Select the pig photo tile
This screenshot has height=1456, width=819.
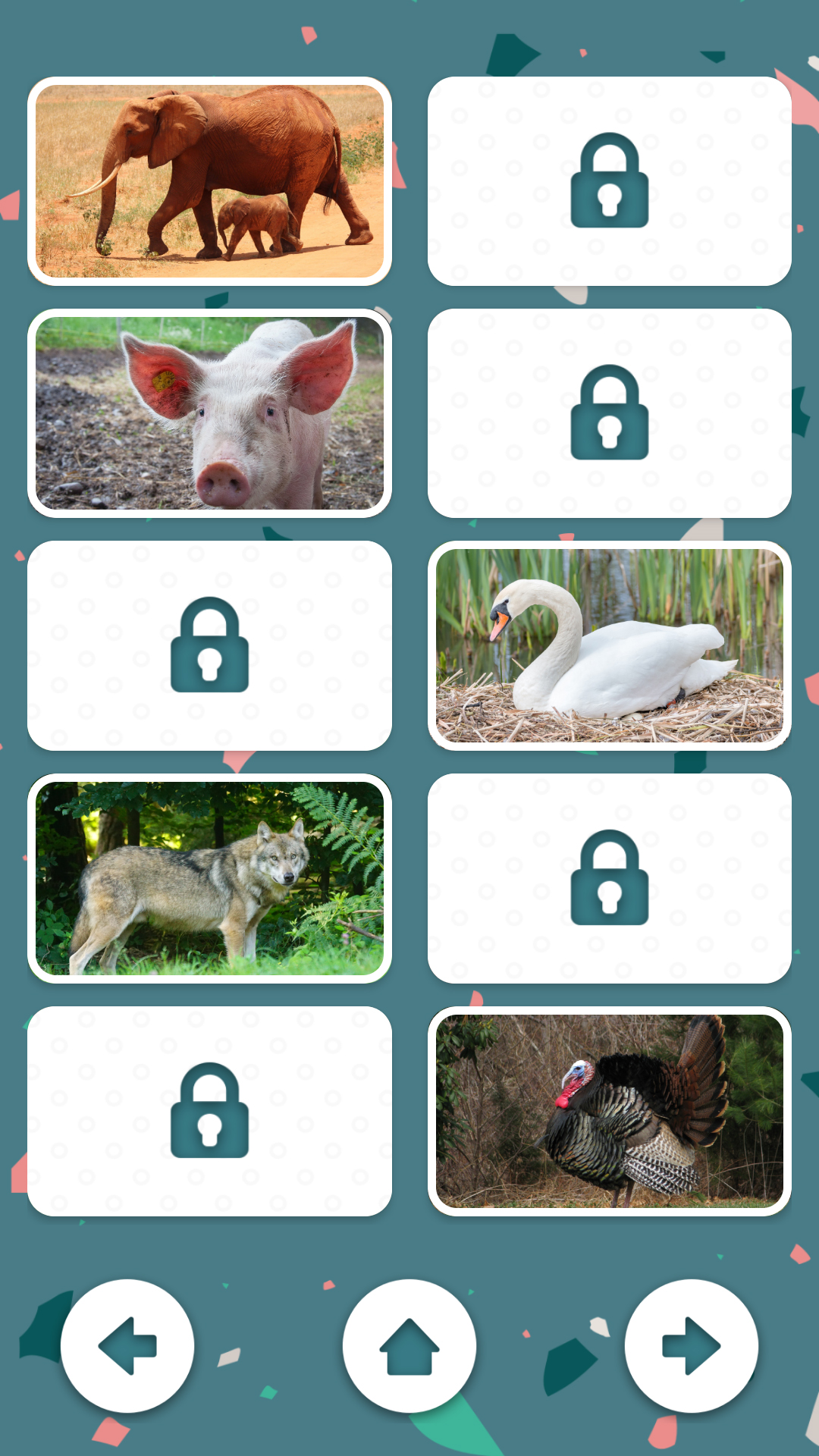(x=209, y=413)
